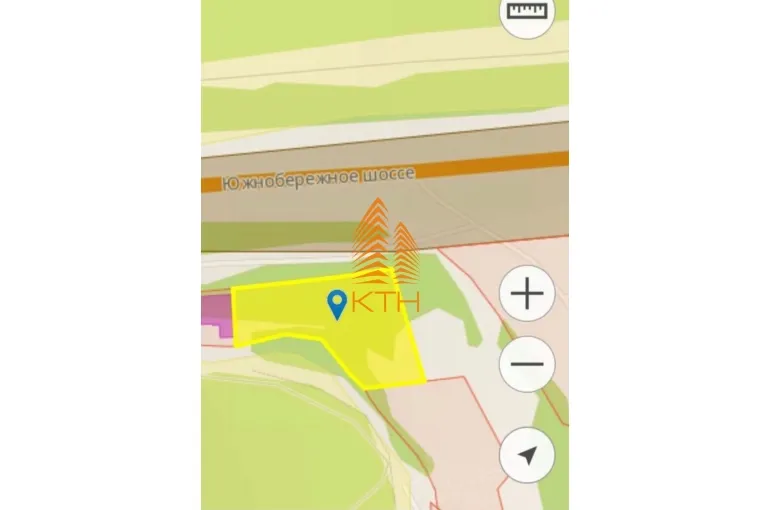
Task: Zoom in on the map
Action: [527, 294]
